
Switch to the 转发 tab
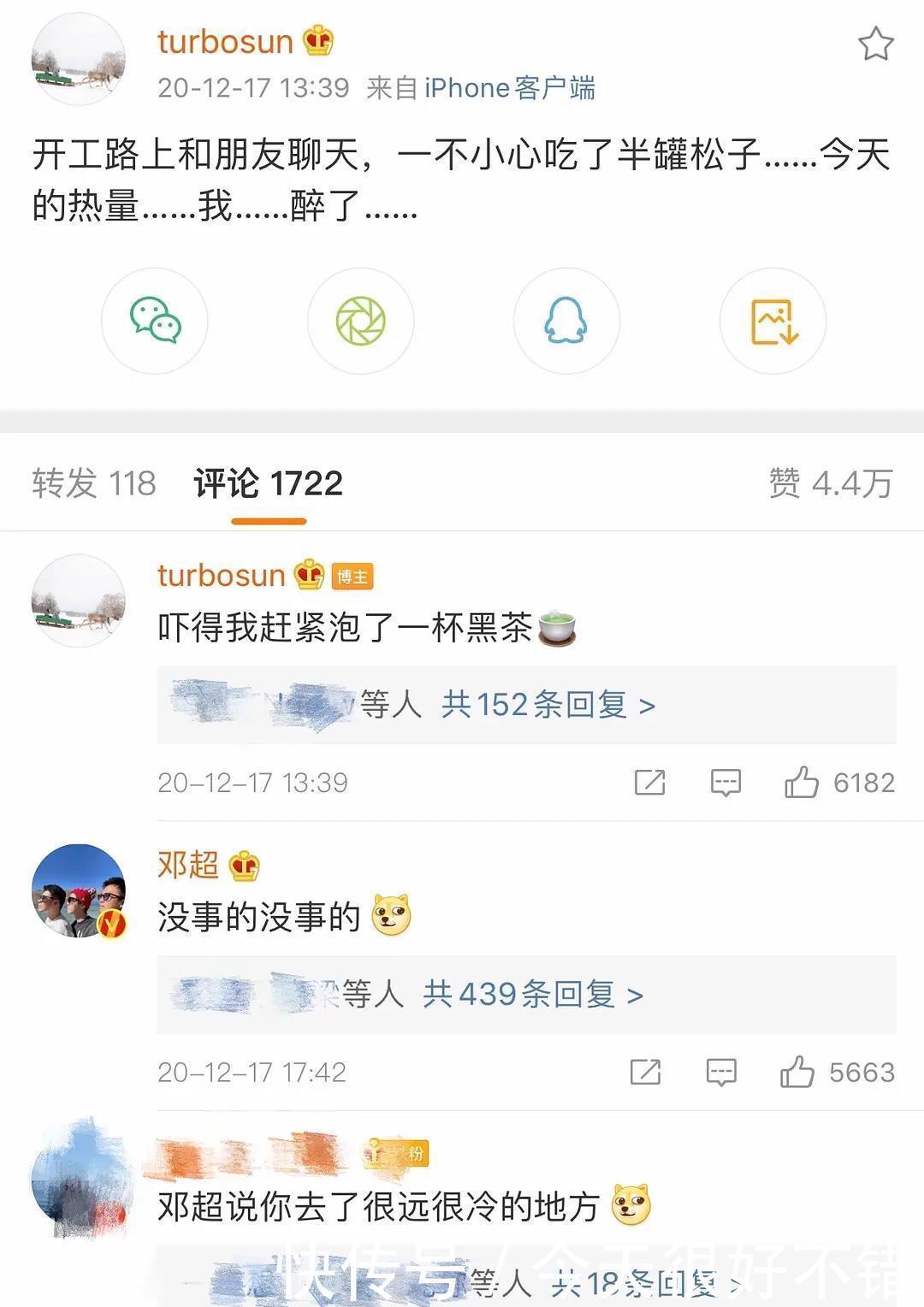click(94, 483)
